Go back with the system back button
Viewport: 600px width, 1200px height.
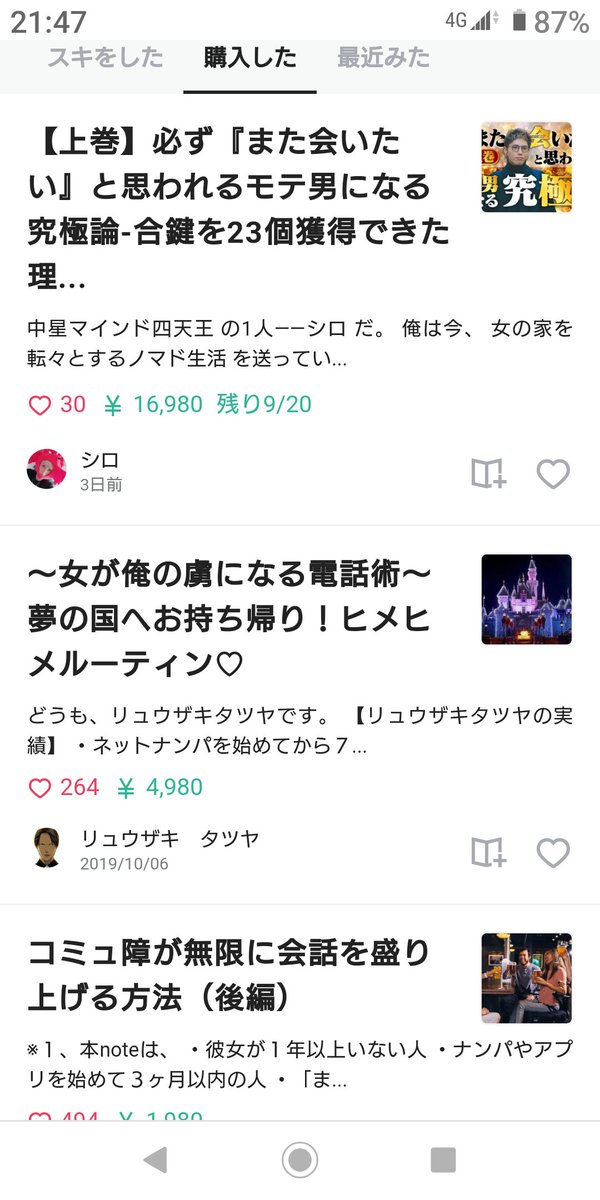click(x=155, y=1160)
